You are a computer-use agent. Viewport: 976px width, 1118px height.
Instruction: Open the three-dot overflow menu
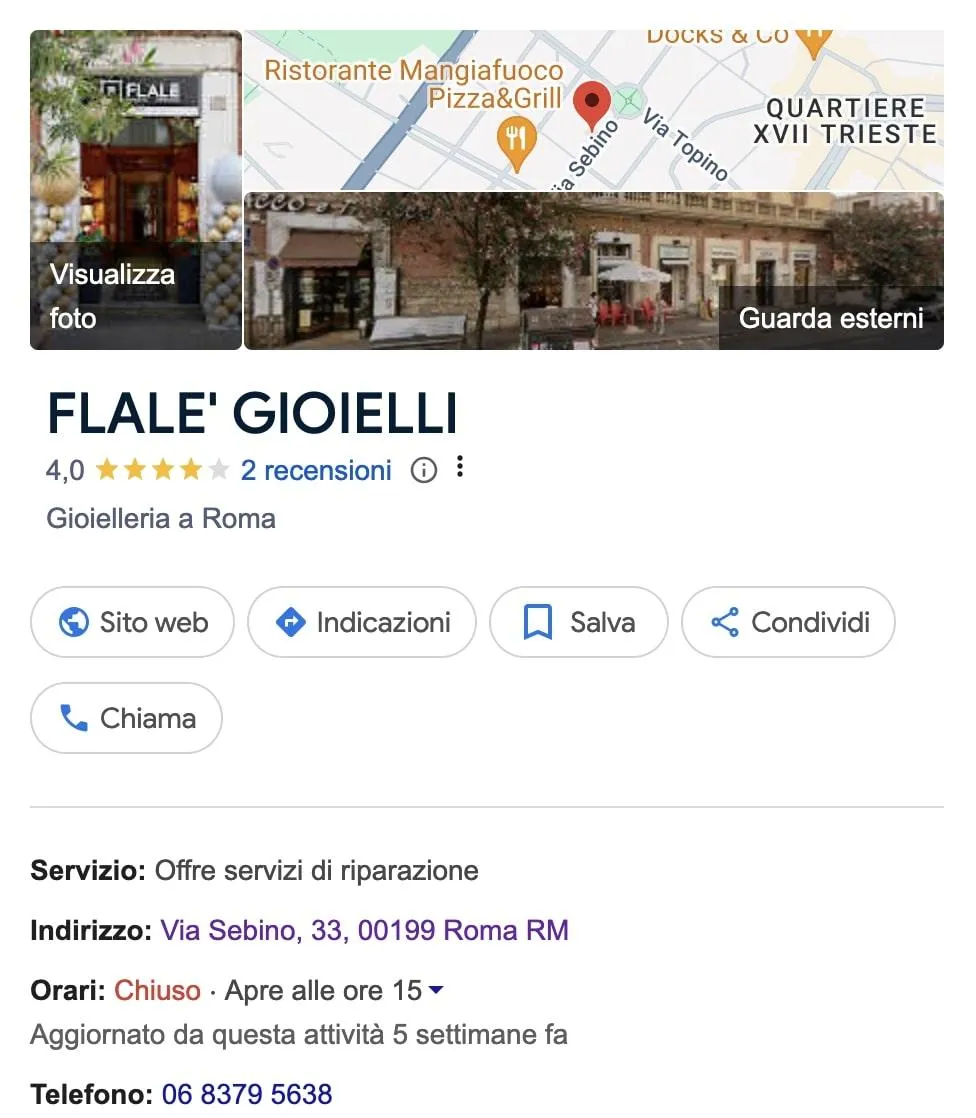coord(459,467)
